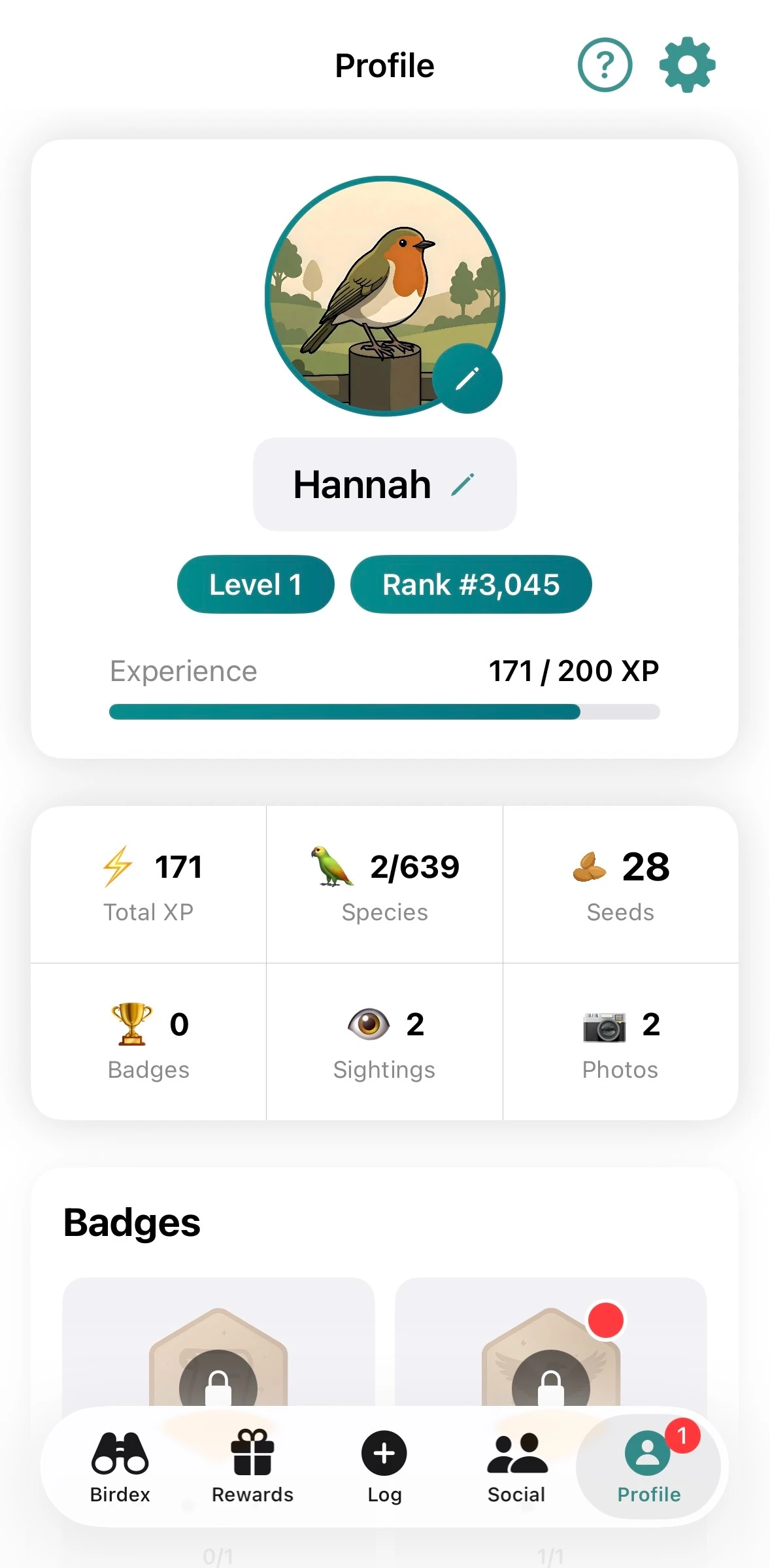770x1568 pixels.
Task: Open the settings gear
Action: coord(686,65)
